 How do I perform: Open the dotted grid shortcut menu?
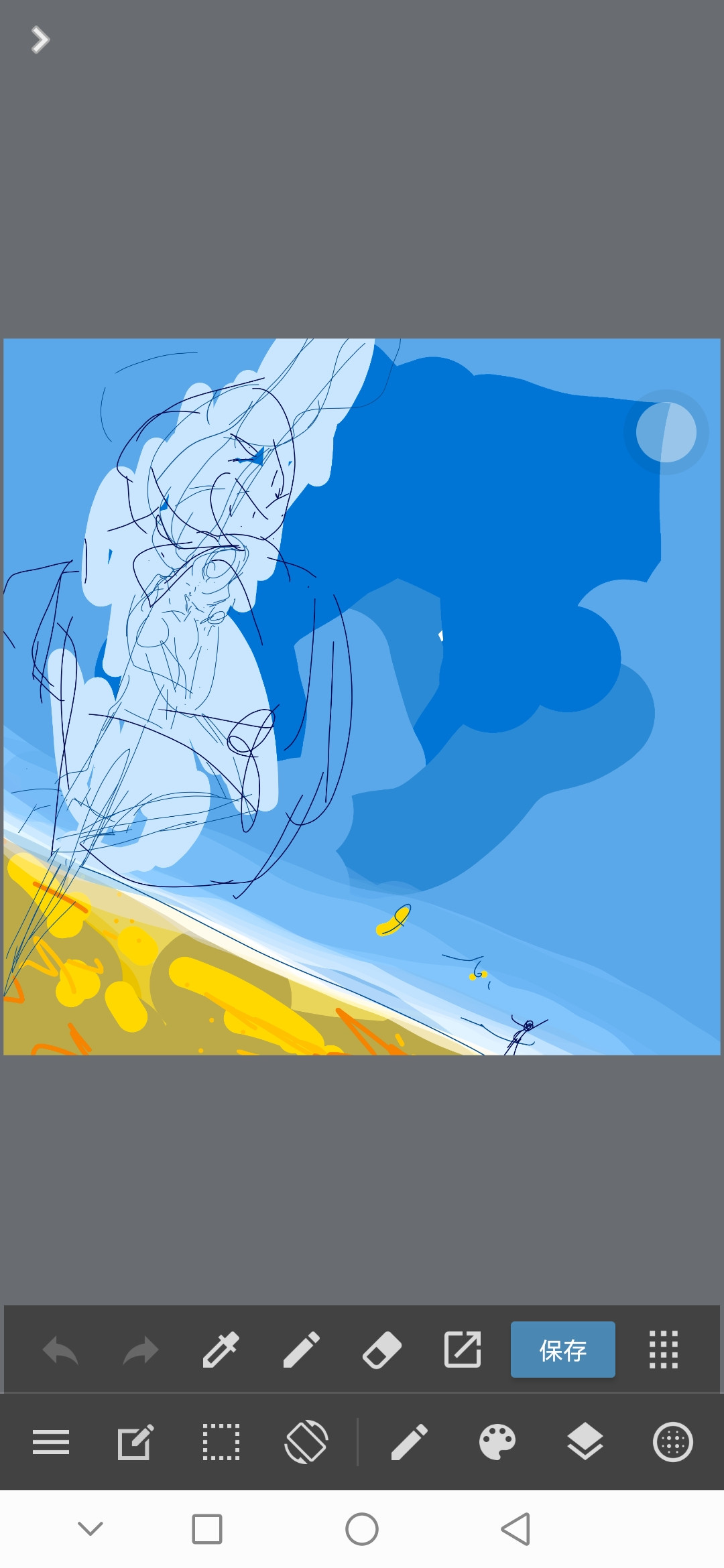pos(664,1350)
